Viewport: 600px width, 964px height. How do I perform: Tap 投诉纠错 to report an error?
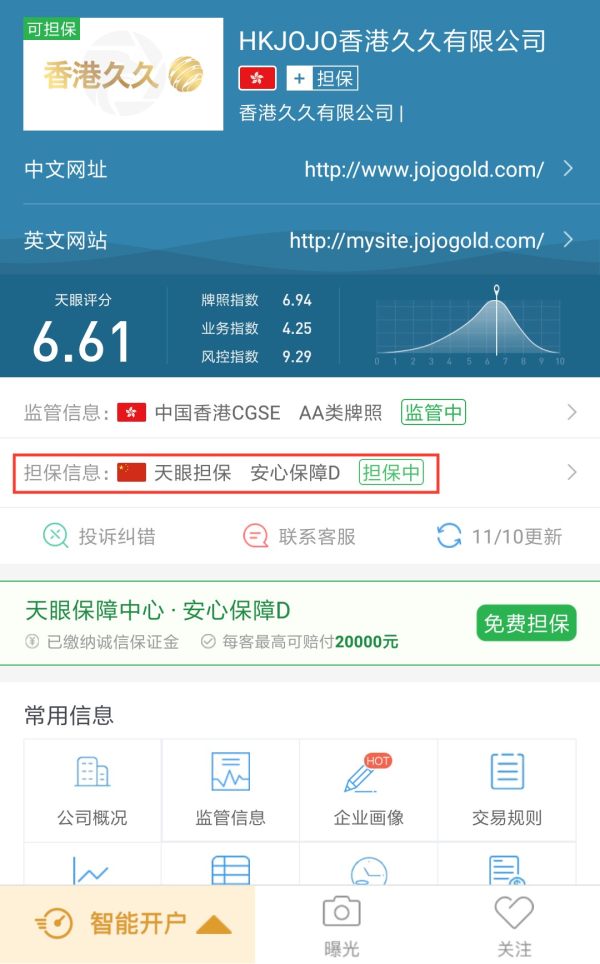pyautogui.click(x=99, y=536)
